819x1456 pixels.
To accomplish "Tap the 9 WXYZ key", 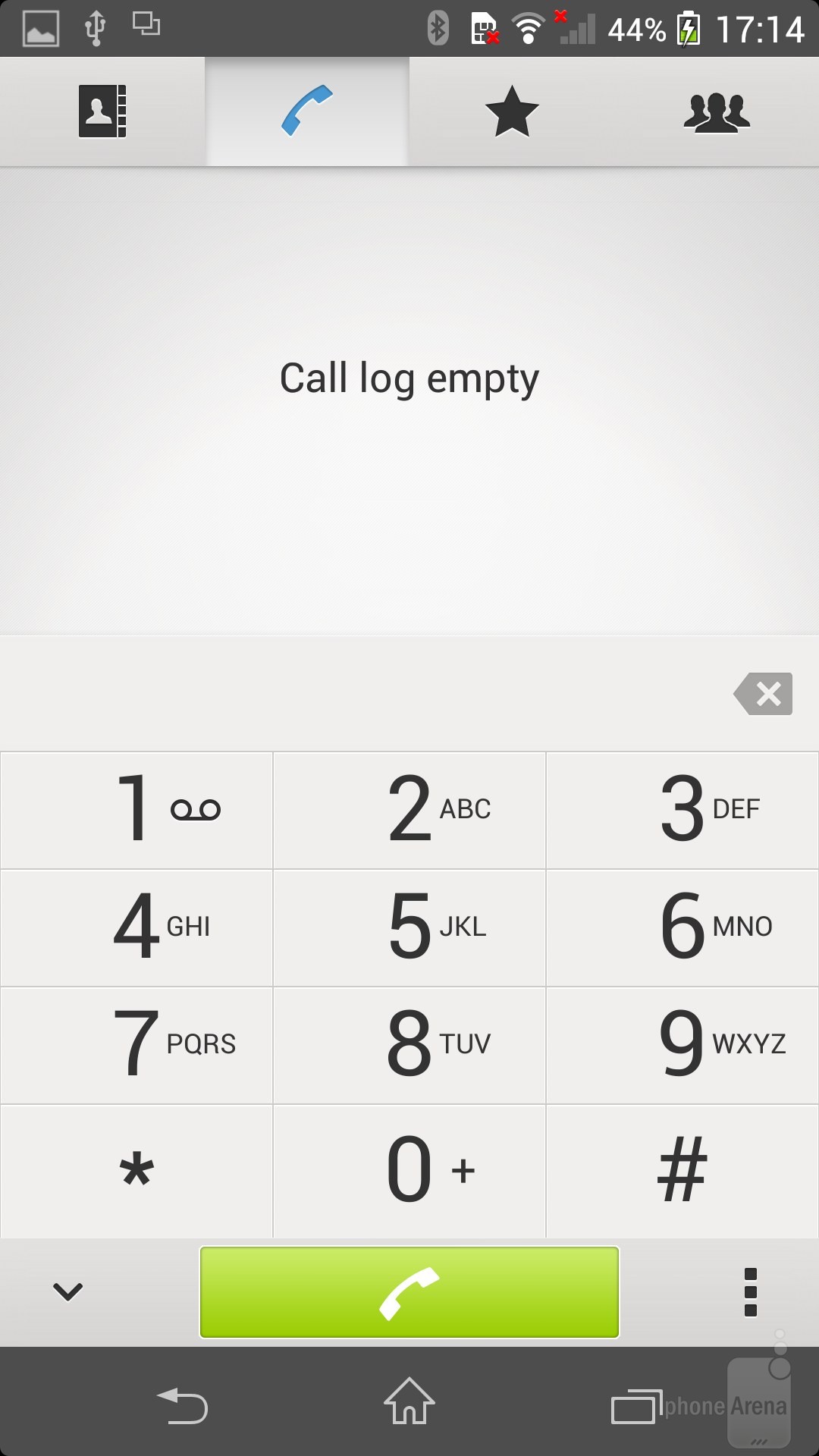I will coord(682,1045).
